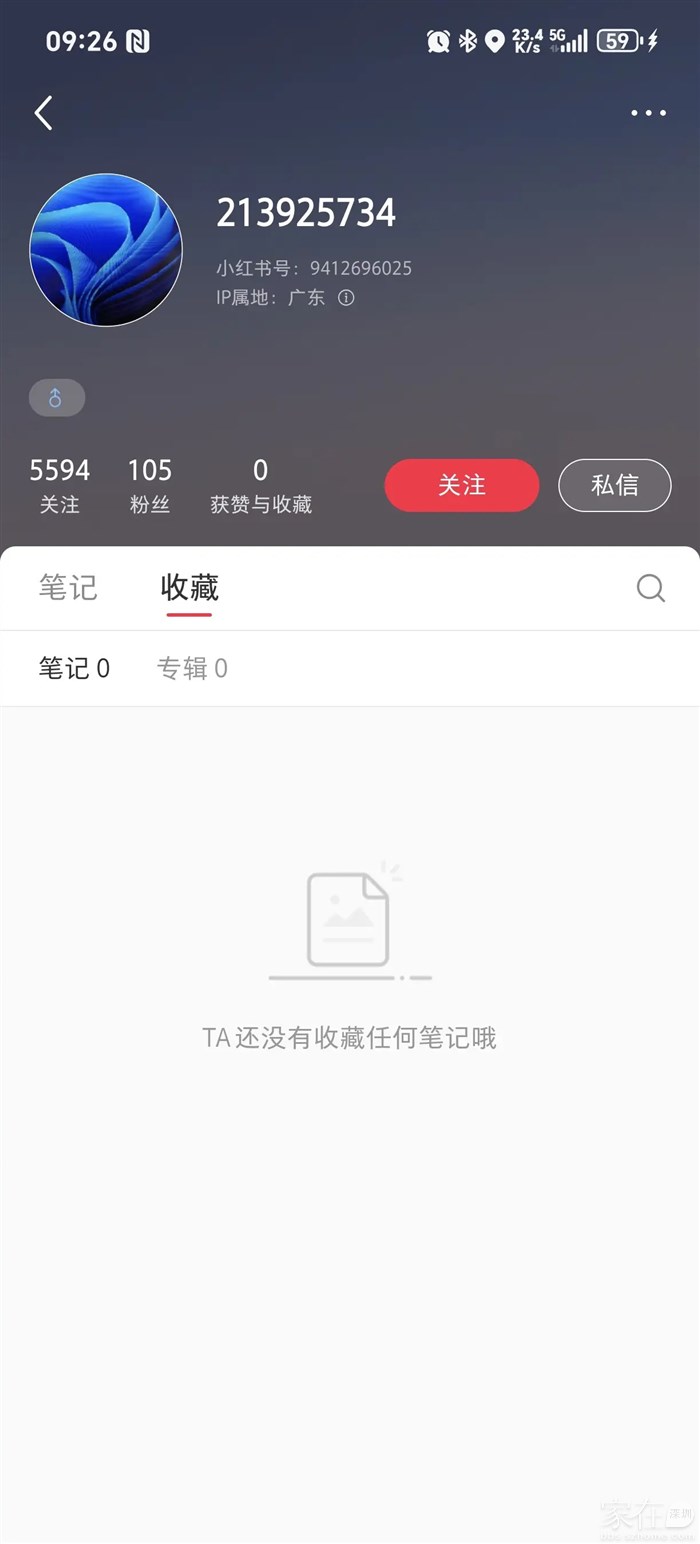Viewport: 700px width, 1544px height.
Task: Follow this user with 关注 button
Action: pos(462,485)
